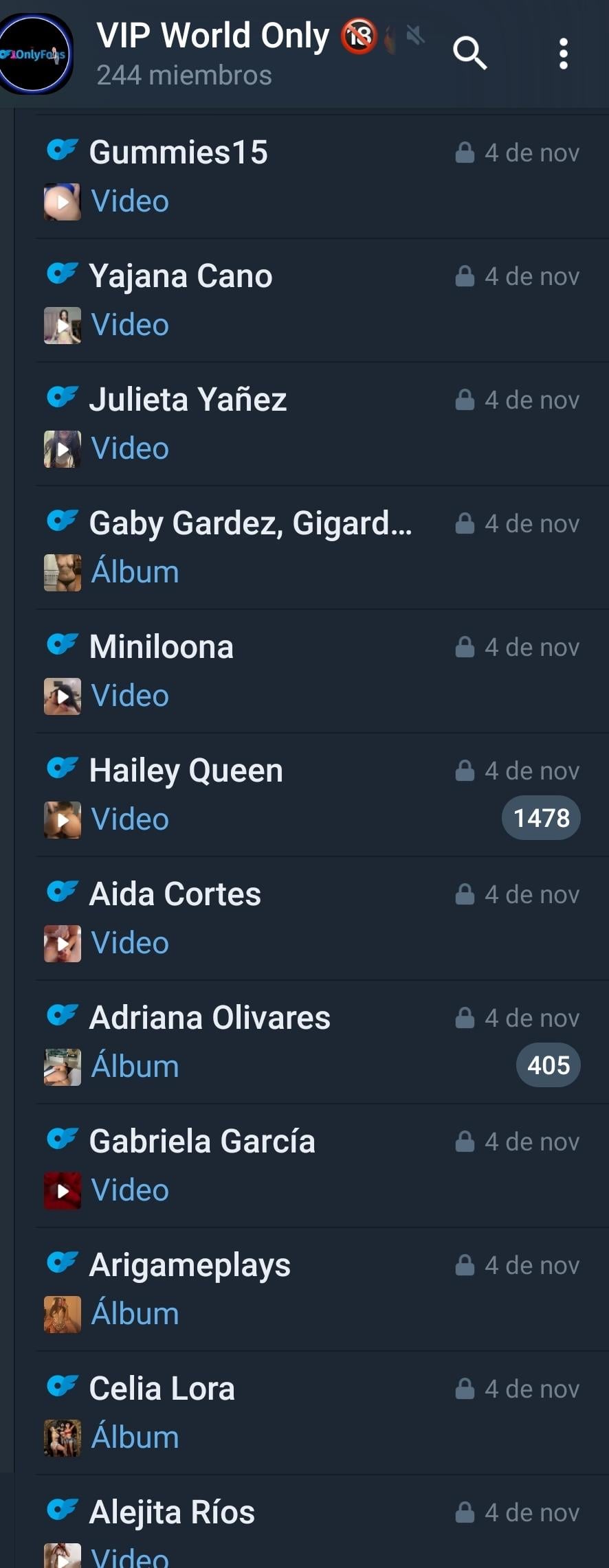Click the lock icon beside Adriana Olivares
Viewport: 609px width, 1568px height.
[464, 1017]
